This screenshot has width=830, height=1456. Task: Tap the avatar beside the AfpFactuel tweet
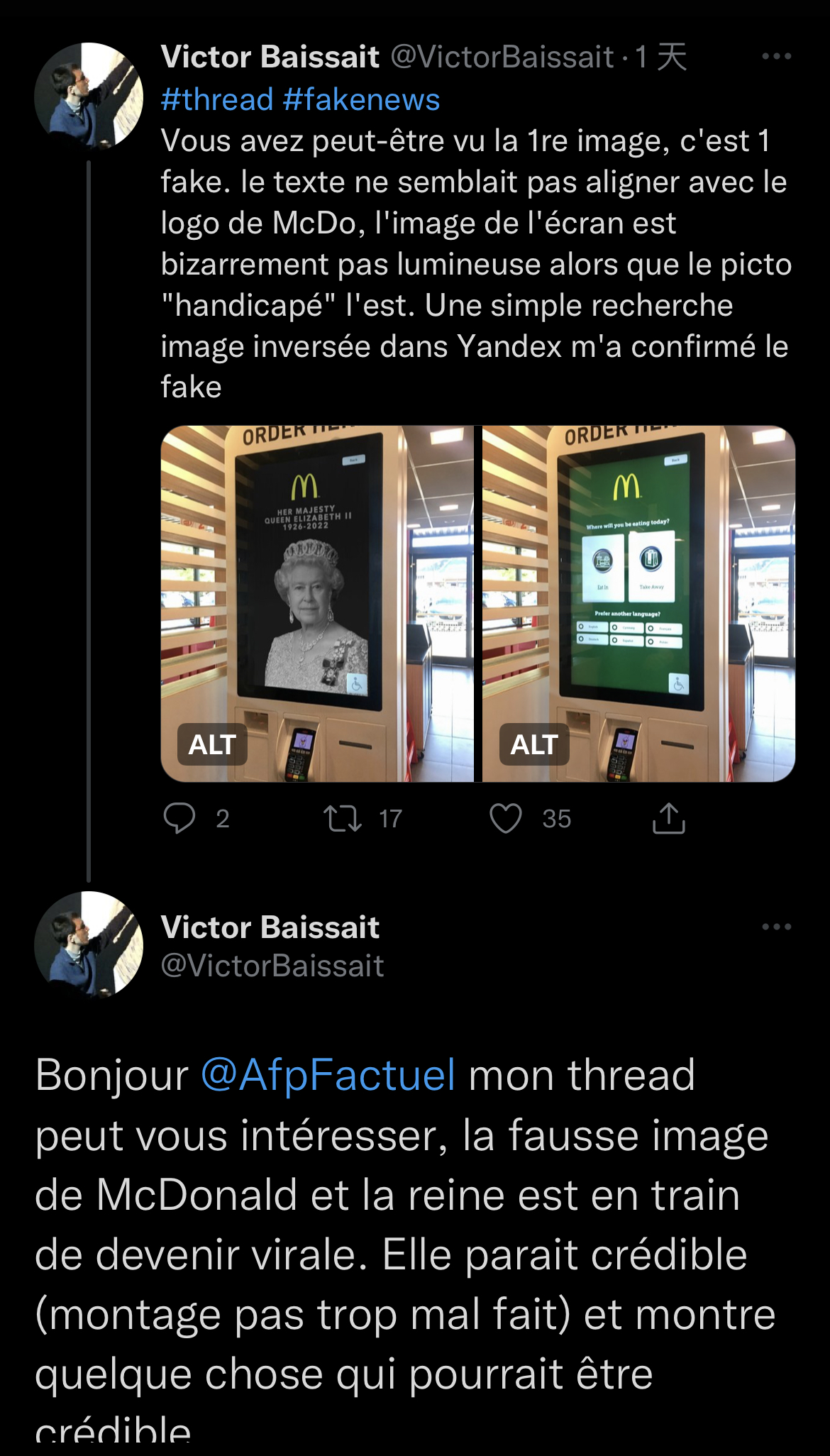(89, 945)
